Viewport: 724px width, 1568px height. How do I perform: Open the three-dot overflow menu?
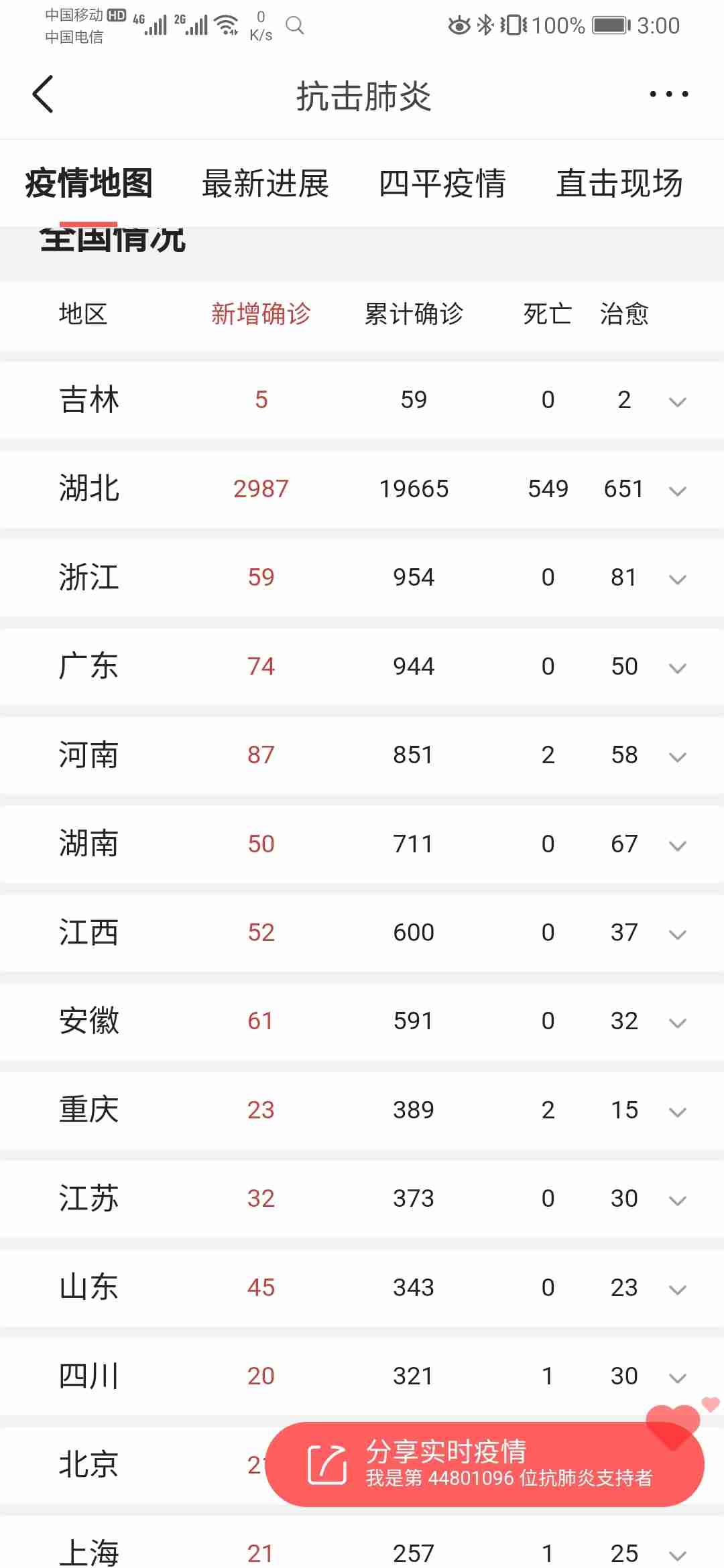pos(668,94)
